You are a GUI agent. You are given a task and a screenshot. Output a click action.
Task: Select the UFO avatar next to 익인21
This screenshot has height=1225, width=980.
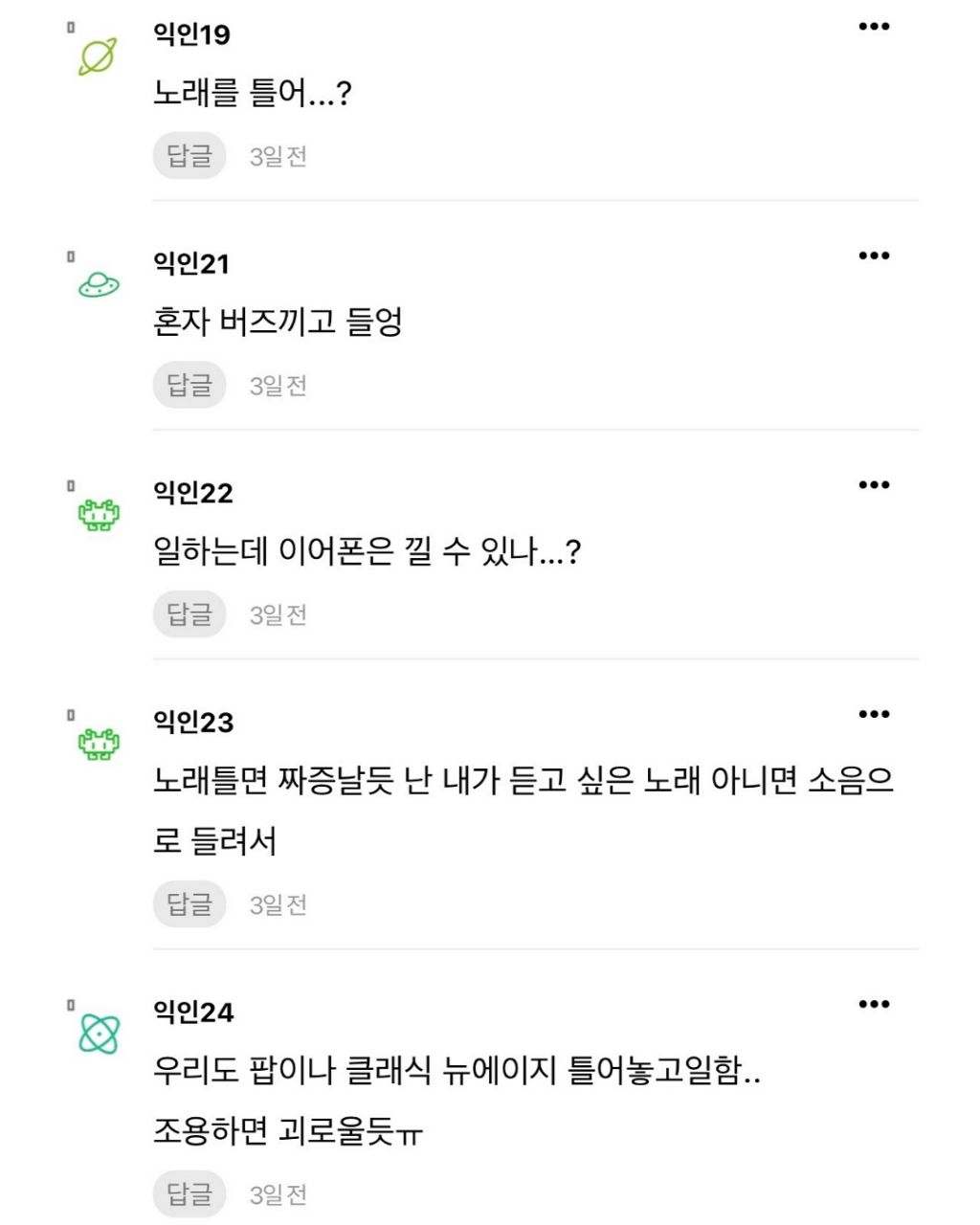(97, 284)
